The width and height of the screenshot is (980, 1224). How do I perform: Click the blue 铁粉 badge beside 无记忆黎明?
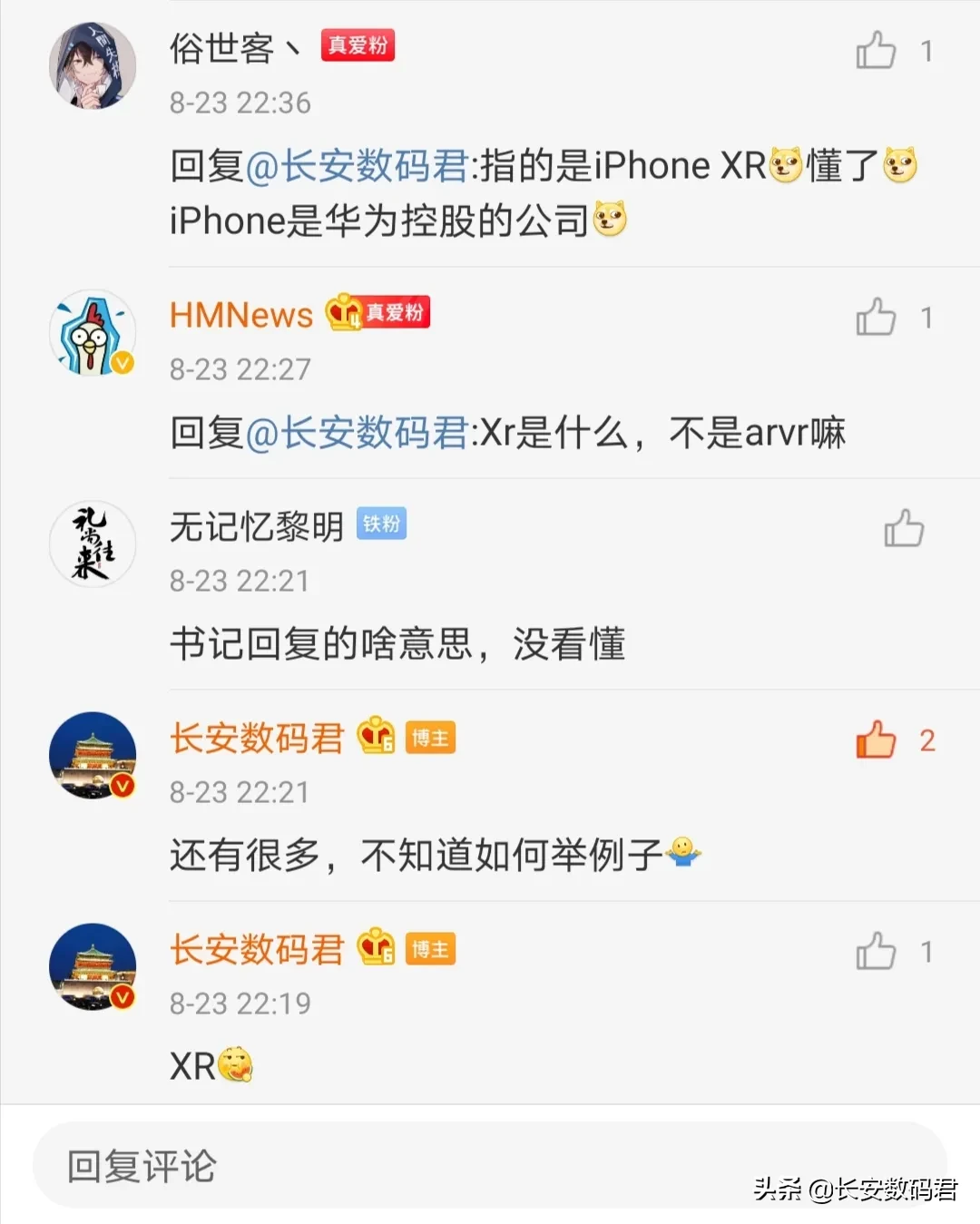(382, 524)
